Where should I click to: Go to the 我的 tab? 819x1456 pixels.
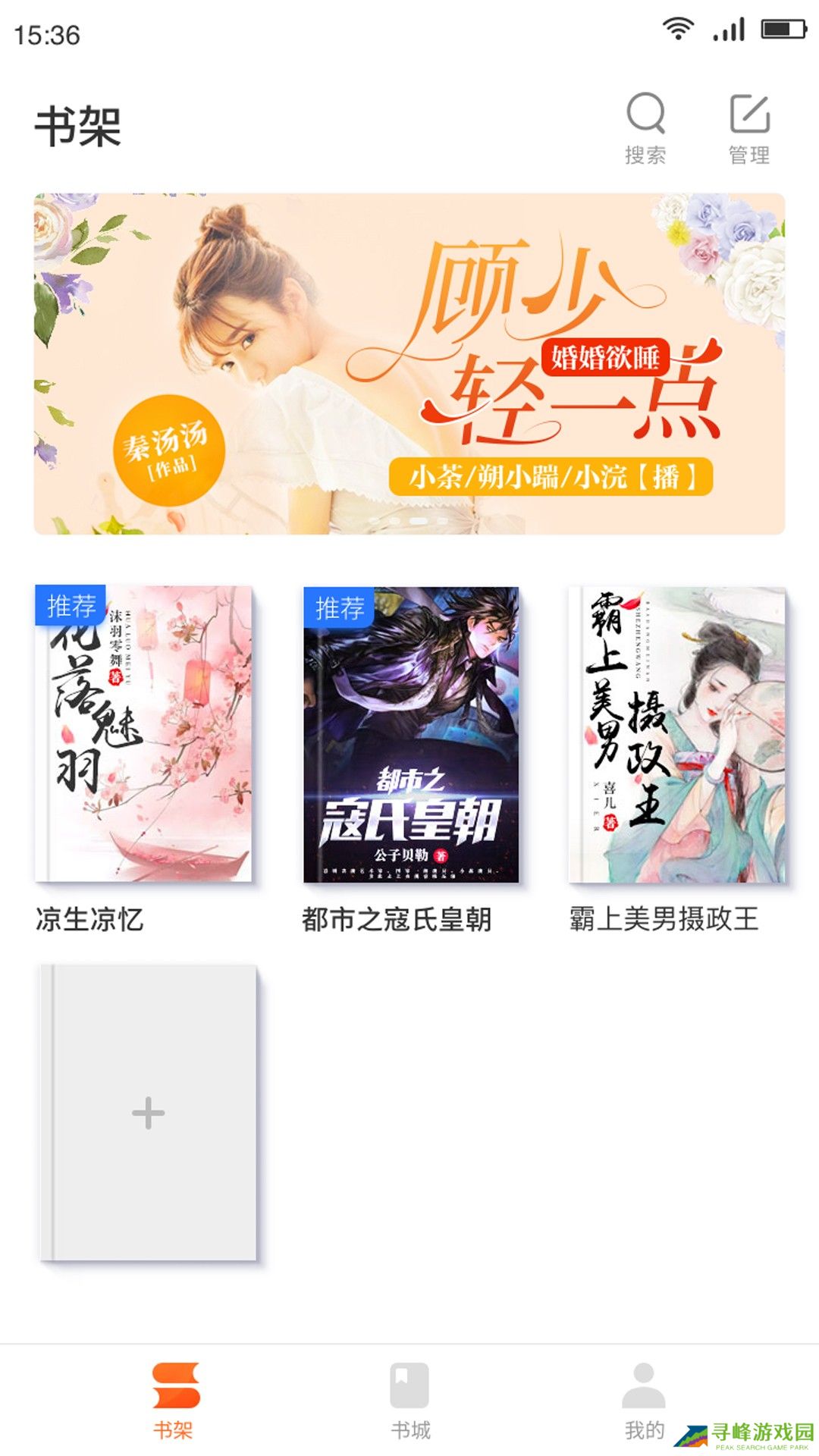644,1400
